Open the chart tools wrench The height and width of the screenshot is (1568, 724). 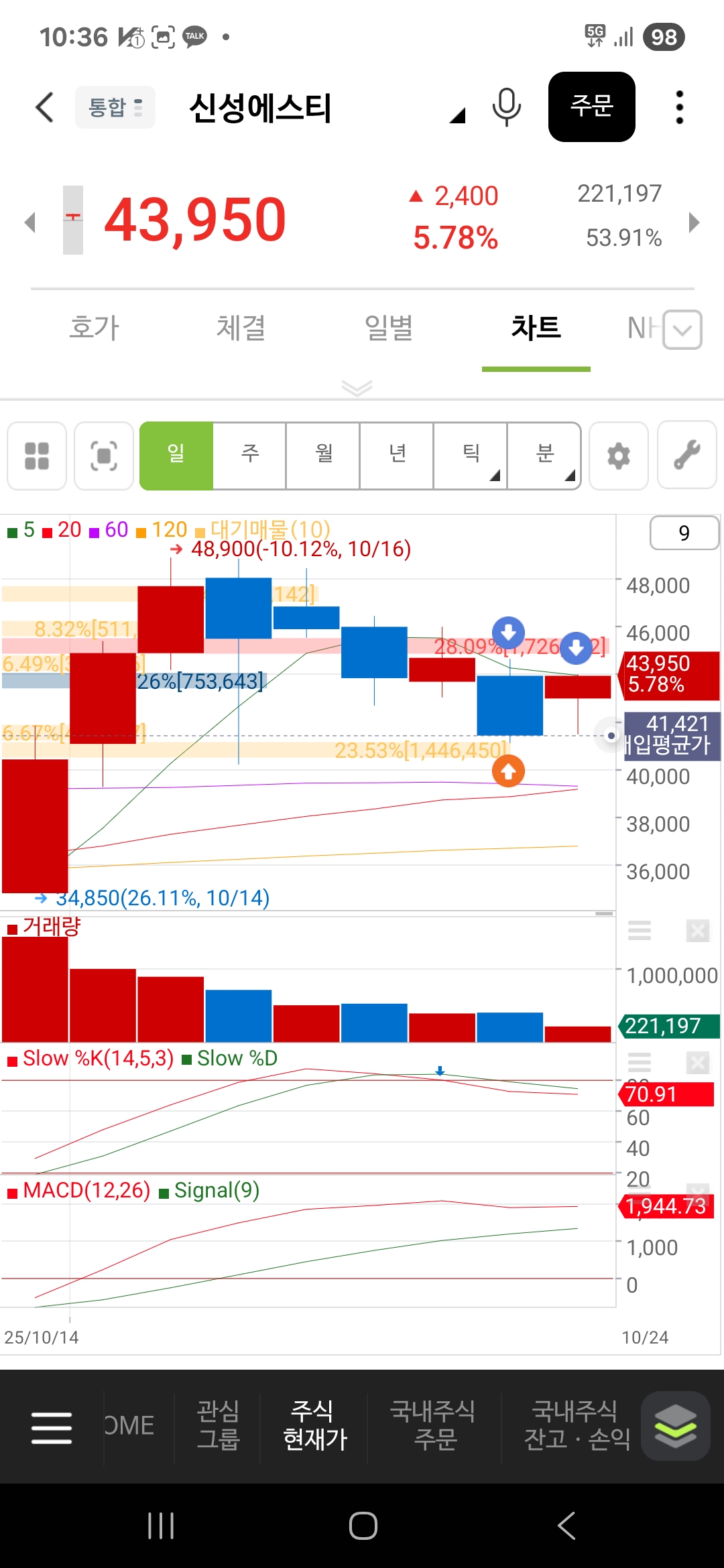(687, 456)
